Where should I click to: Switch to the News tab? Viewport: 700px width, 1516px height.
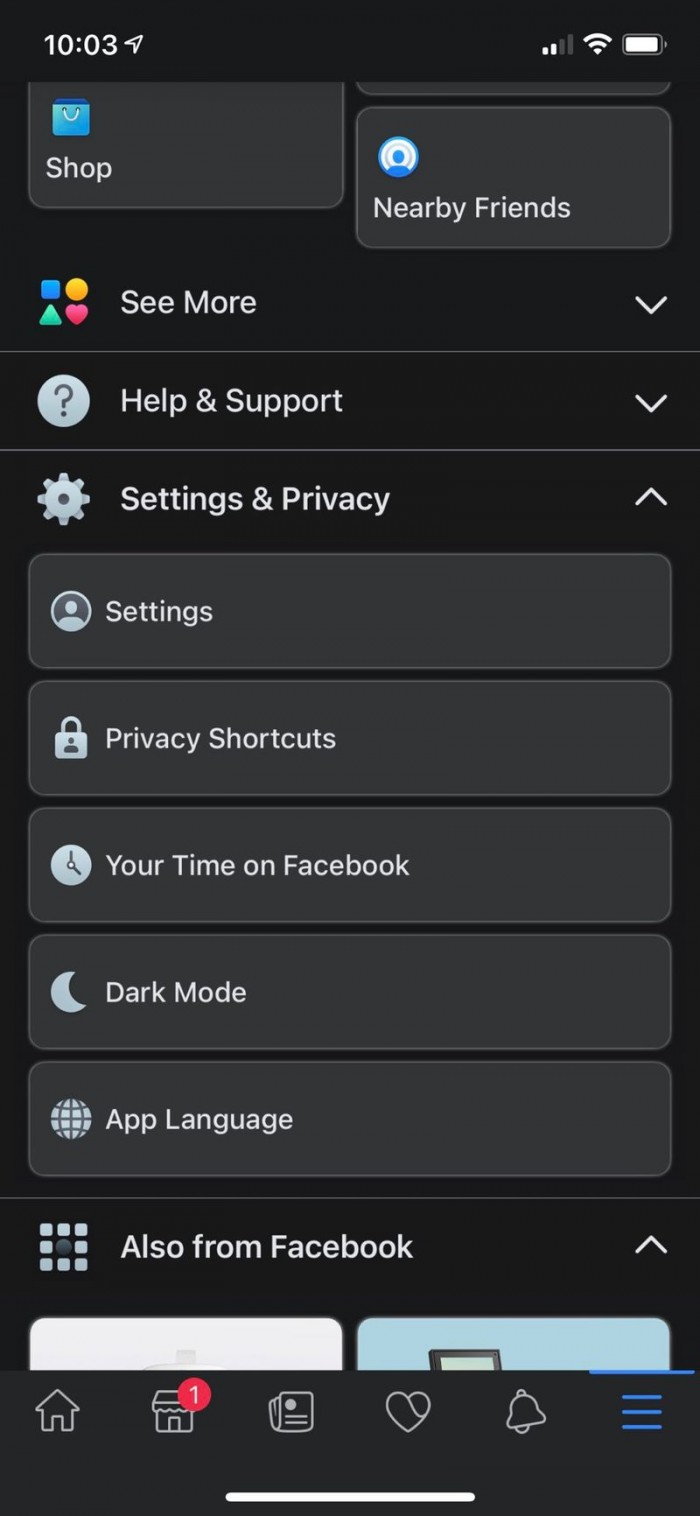point(291,1412)
